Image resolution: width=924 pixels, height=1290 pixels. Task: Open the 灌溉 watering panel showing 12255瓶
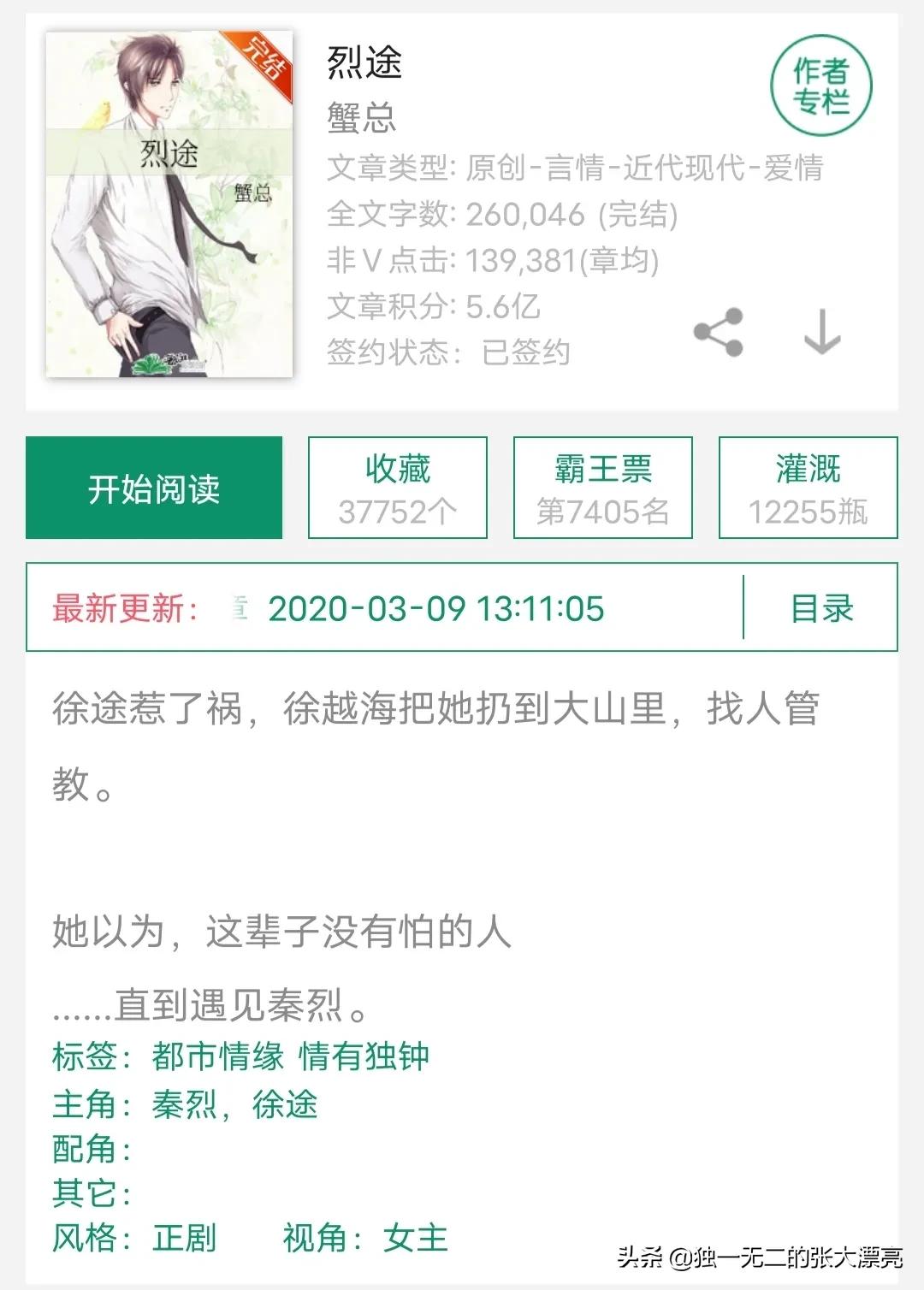808,488
